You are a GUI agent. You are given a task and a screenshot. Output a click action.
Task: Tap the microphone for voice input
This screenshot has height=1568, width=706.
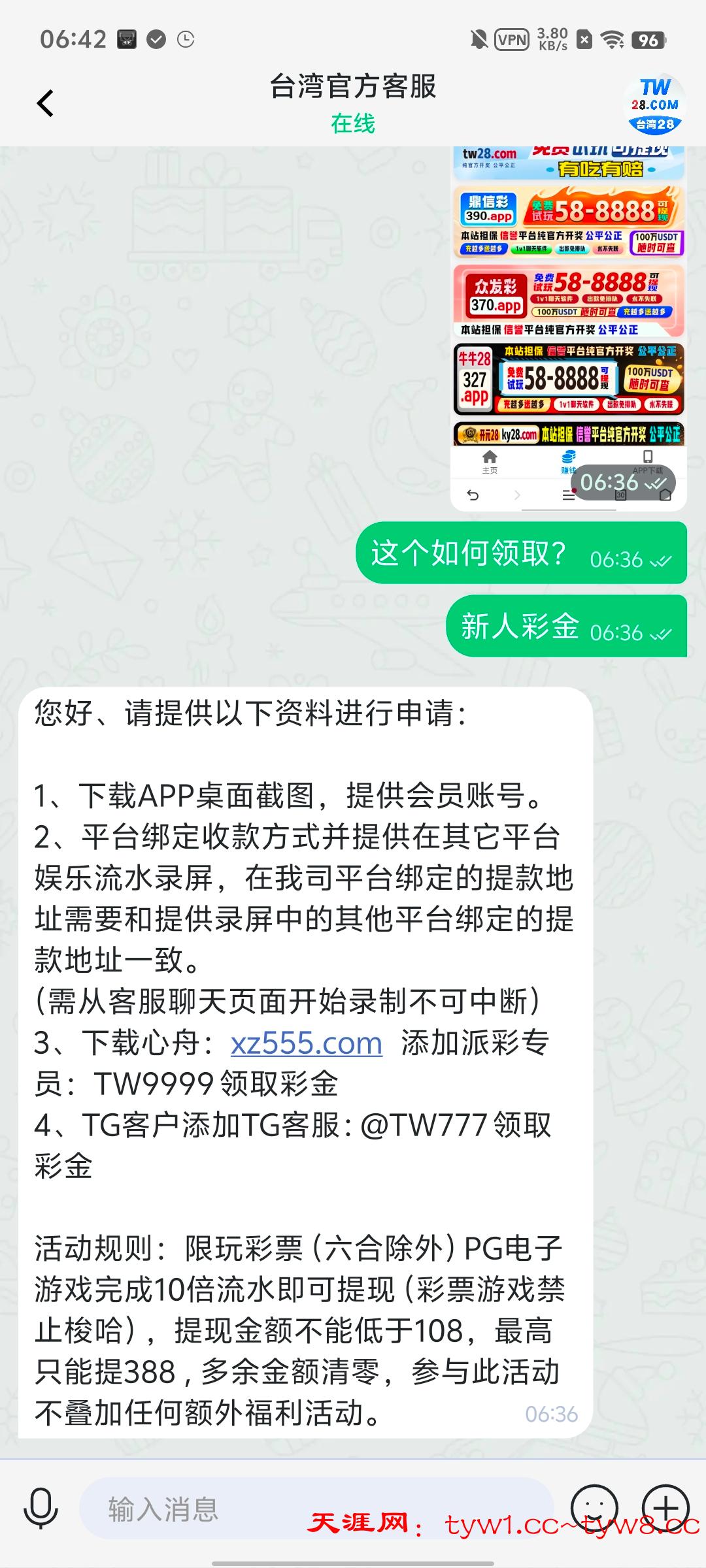pyautogui.click(x=41, y=1508)
